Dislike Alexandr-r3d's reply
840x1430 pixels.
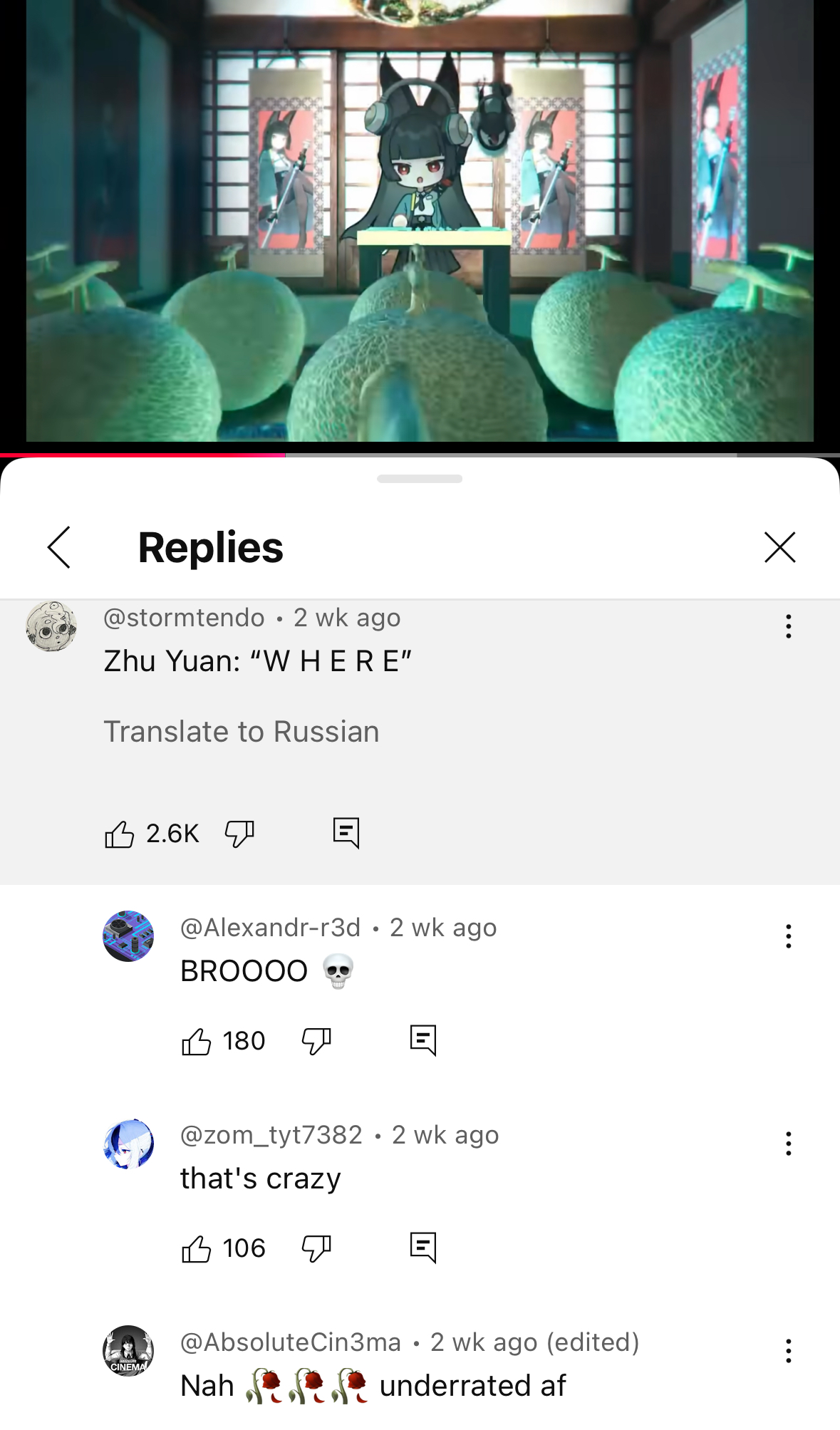point(316,1042)
